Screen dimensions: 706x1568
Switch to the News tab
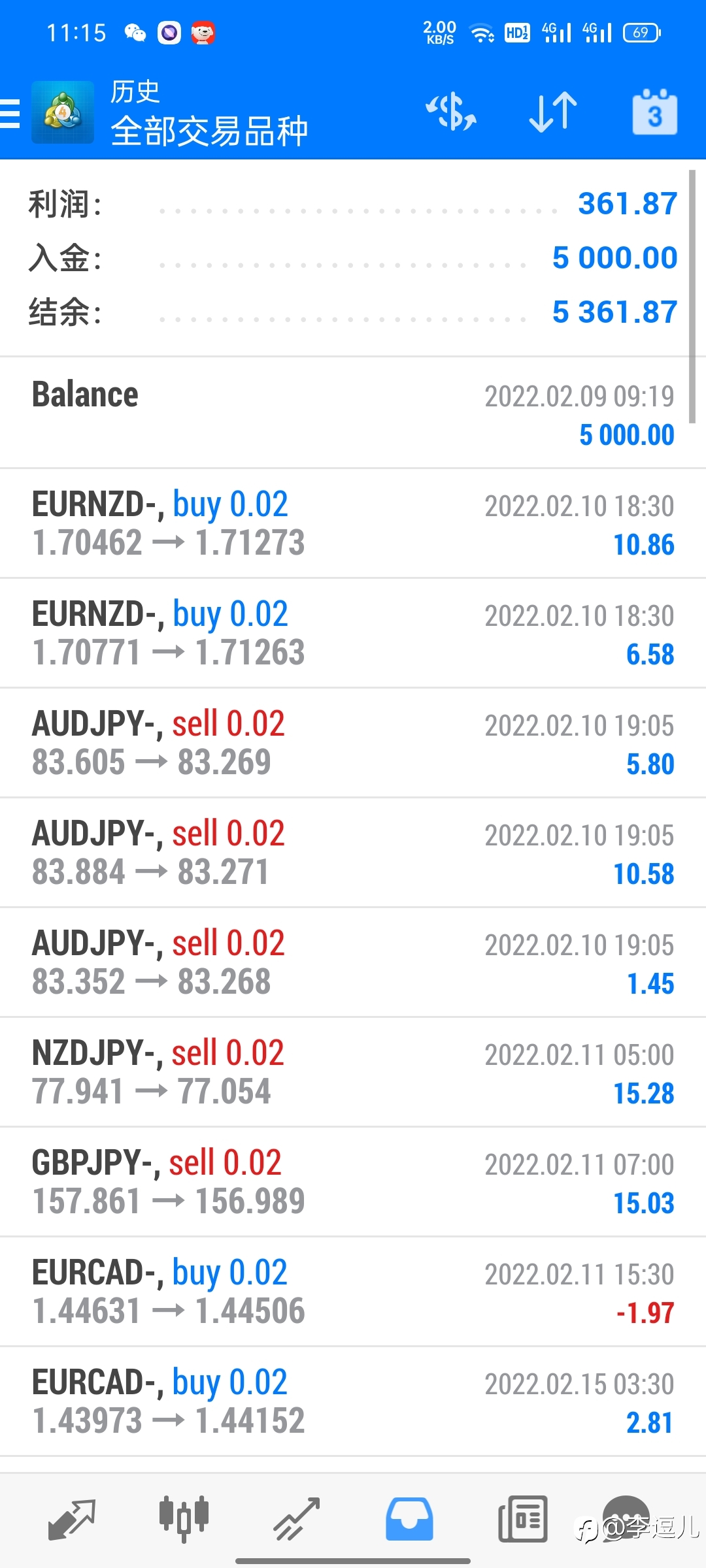(x=522, y=1520)
